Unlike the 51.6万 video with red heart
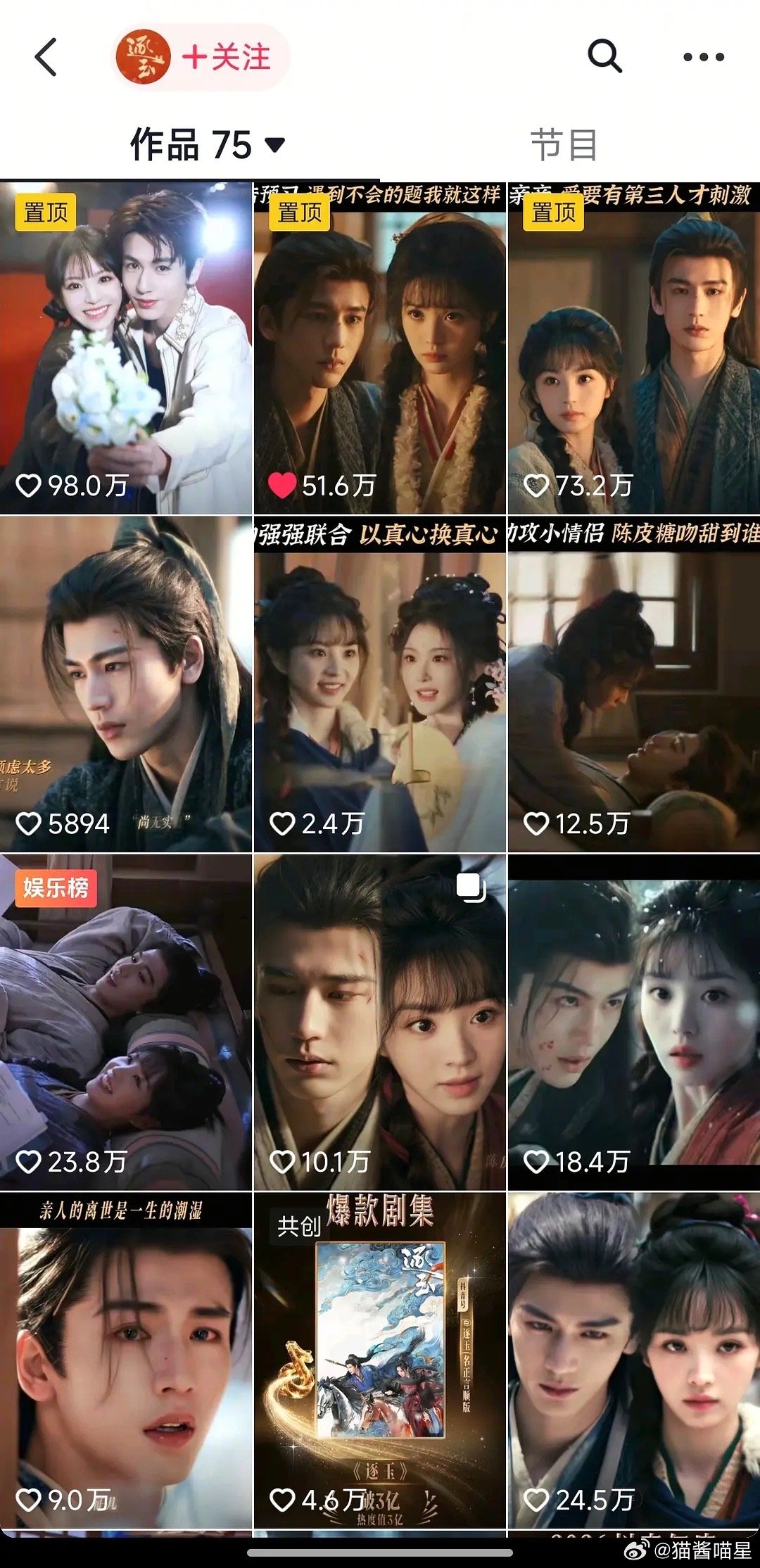This screenshot has width=760, height=1568. [284, 486]
